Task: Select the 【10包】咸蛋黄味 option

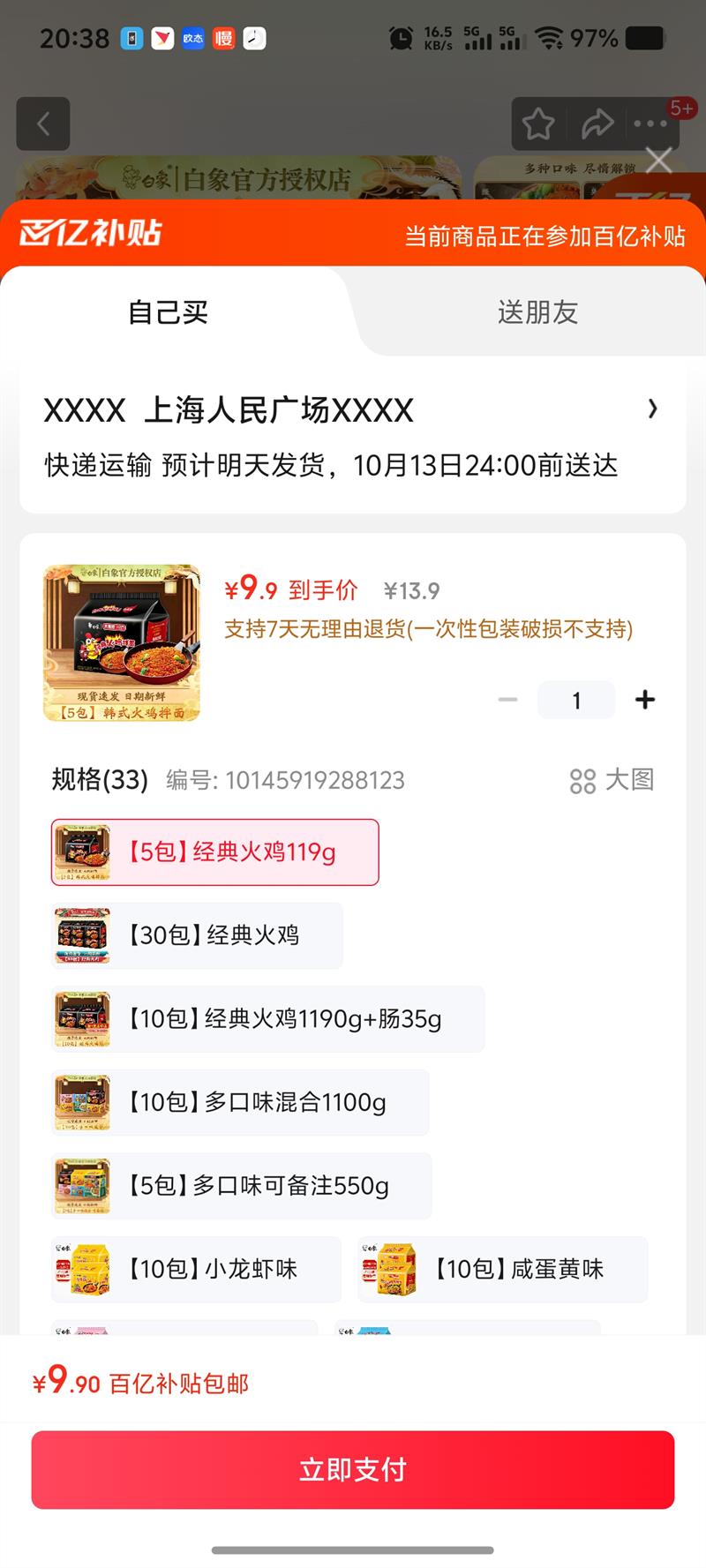Action: [x=502, y=1270]
